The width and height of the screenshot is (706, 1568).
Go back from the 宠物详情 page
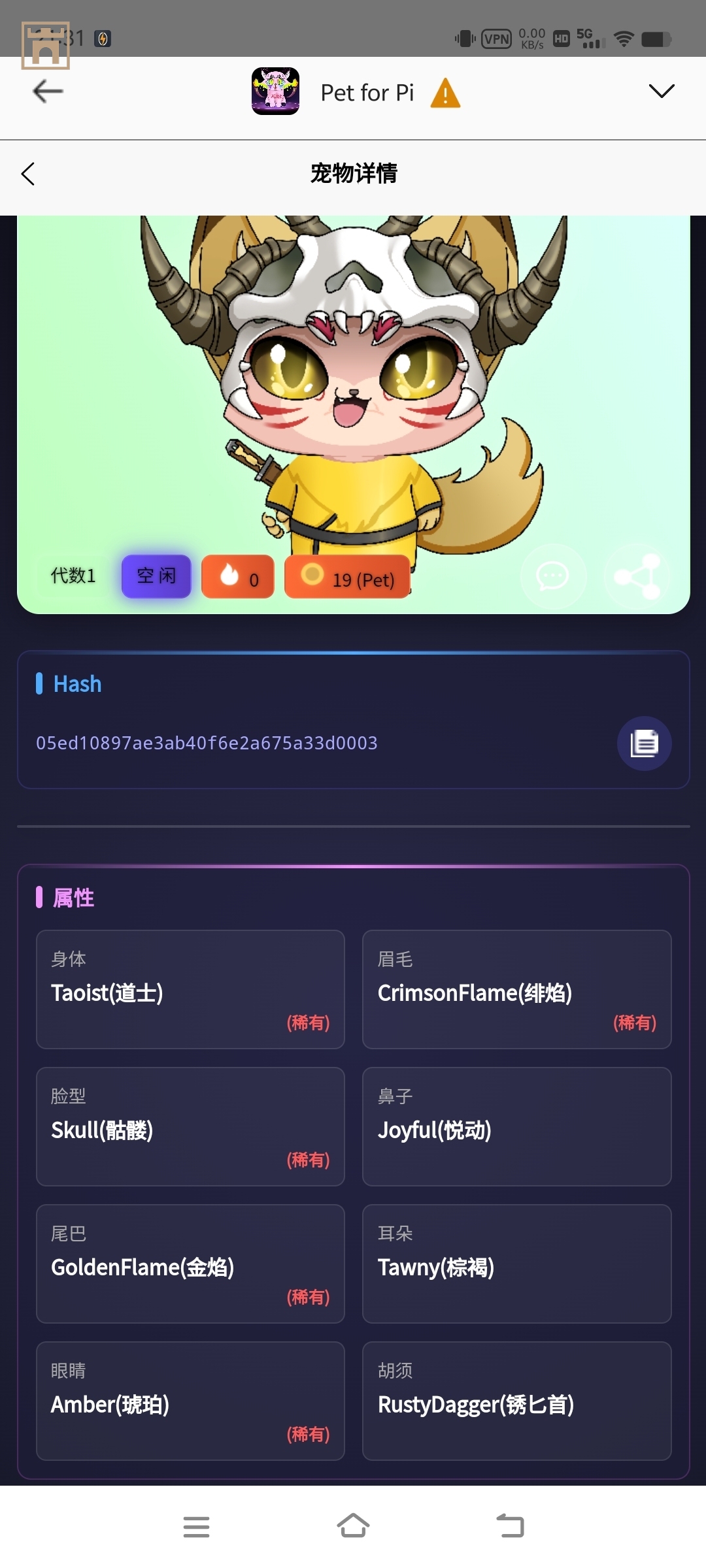(x=28, y=174)
